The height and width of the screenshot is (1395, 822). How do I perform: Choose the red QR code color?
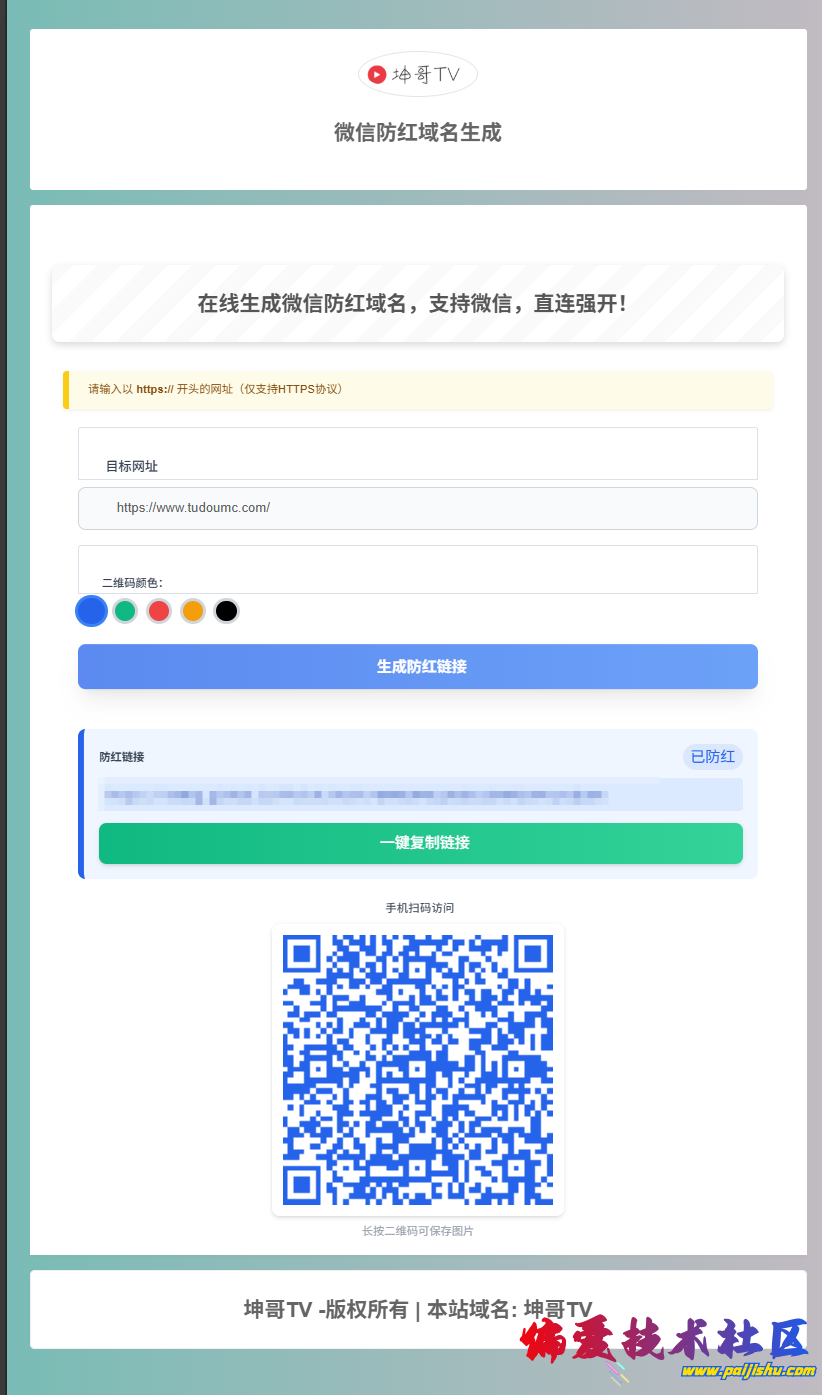coord(159,611)
